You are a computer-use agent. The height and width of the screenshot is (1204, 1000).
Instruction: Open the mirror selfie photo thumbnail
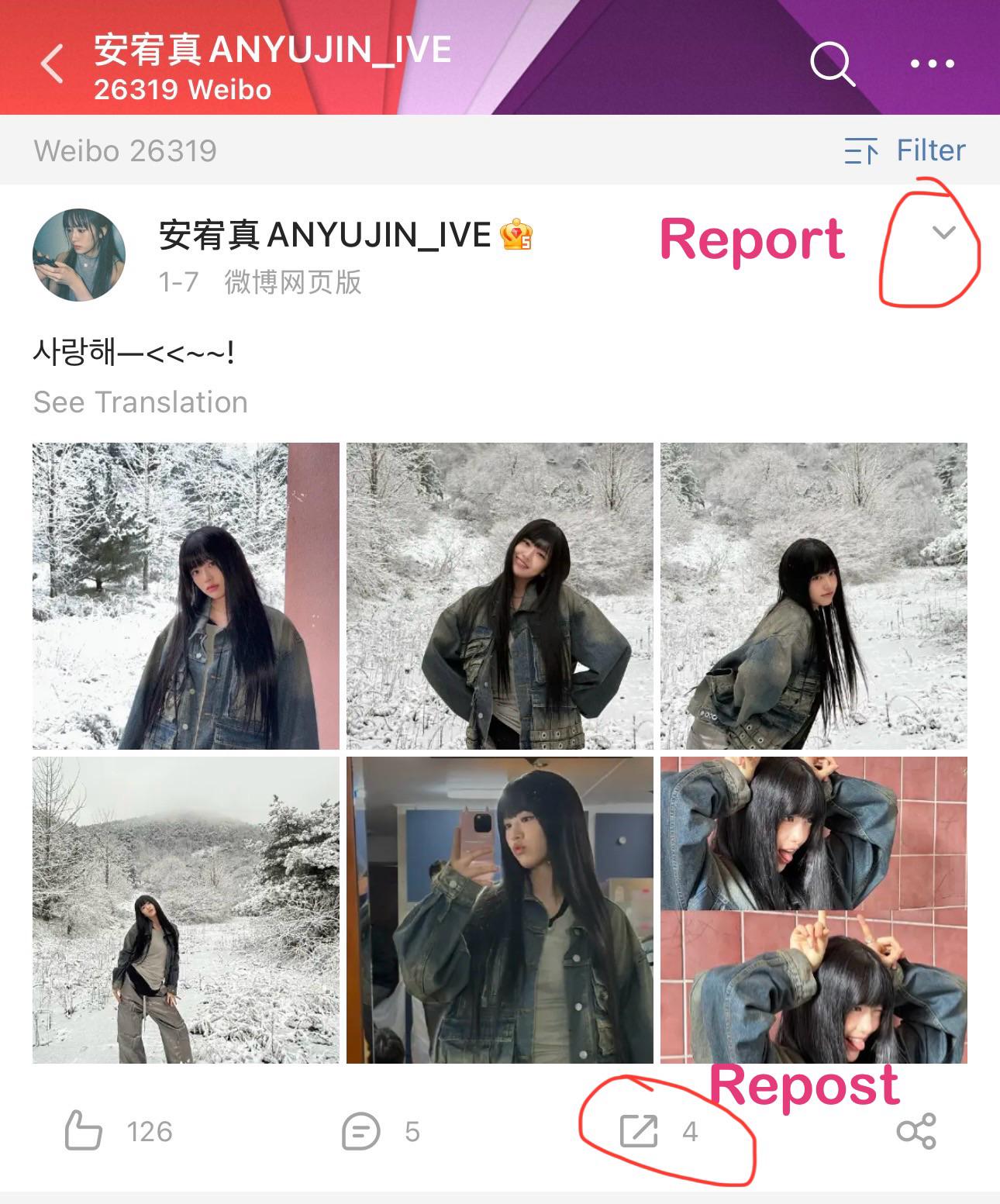tap(500, 912)
